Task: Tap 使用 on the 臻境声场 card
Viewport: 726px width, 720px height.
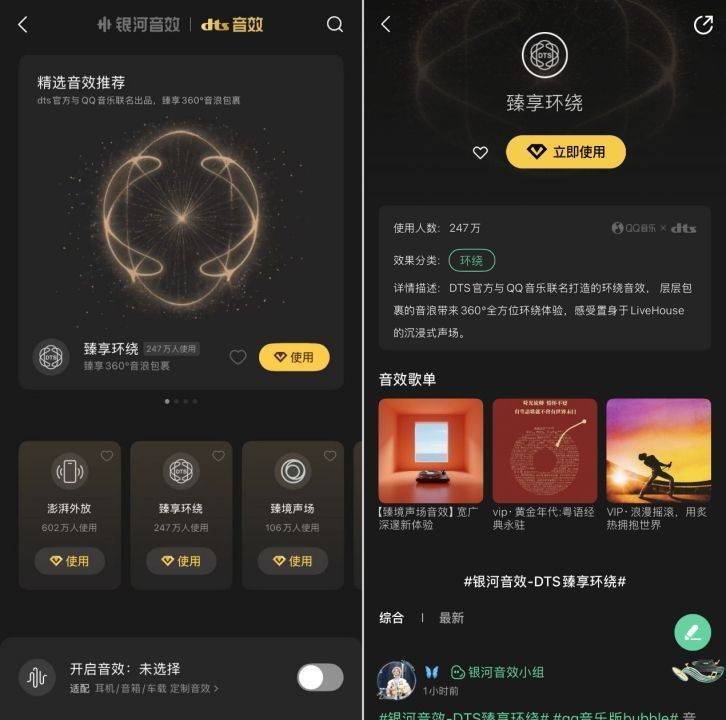Action: click(x=293, y=561)
